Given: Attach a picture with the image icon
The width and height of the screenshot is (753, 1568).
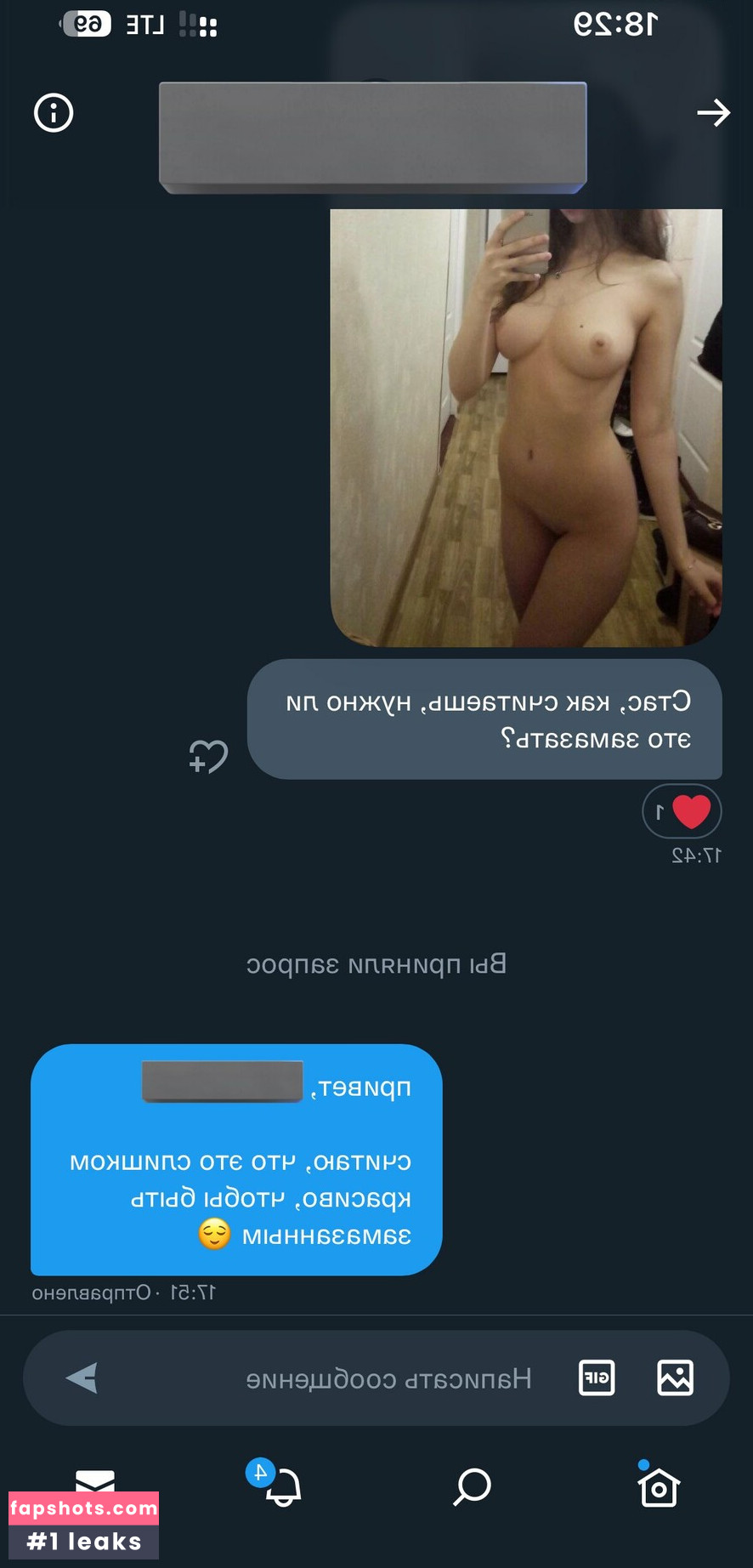Looking at the screenshot, I should point(676,1378).
